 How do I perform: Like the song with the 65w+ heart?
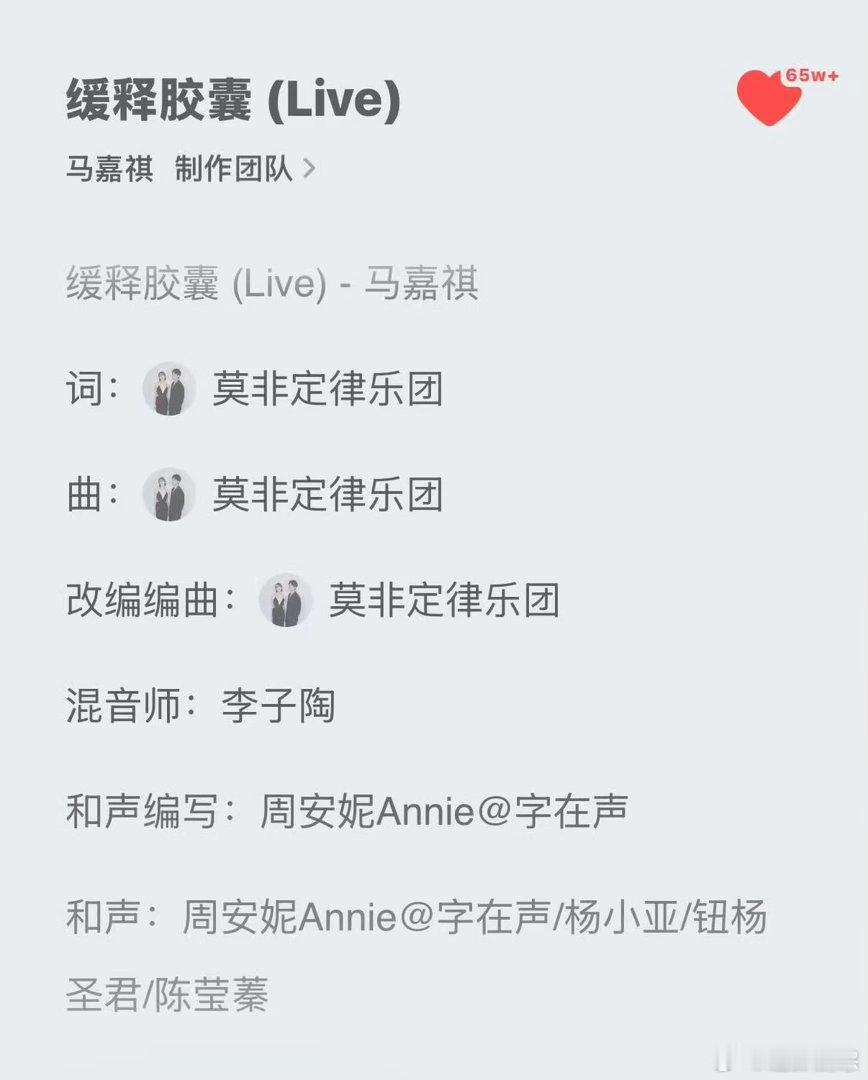[770, 97]
